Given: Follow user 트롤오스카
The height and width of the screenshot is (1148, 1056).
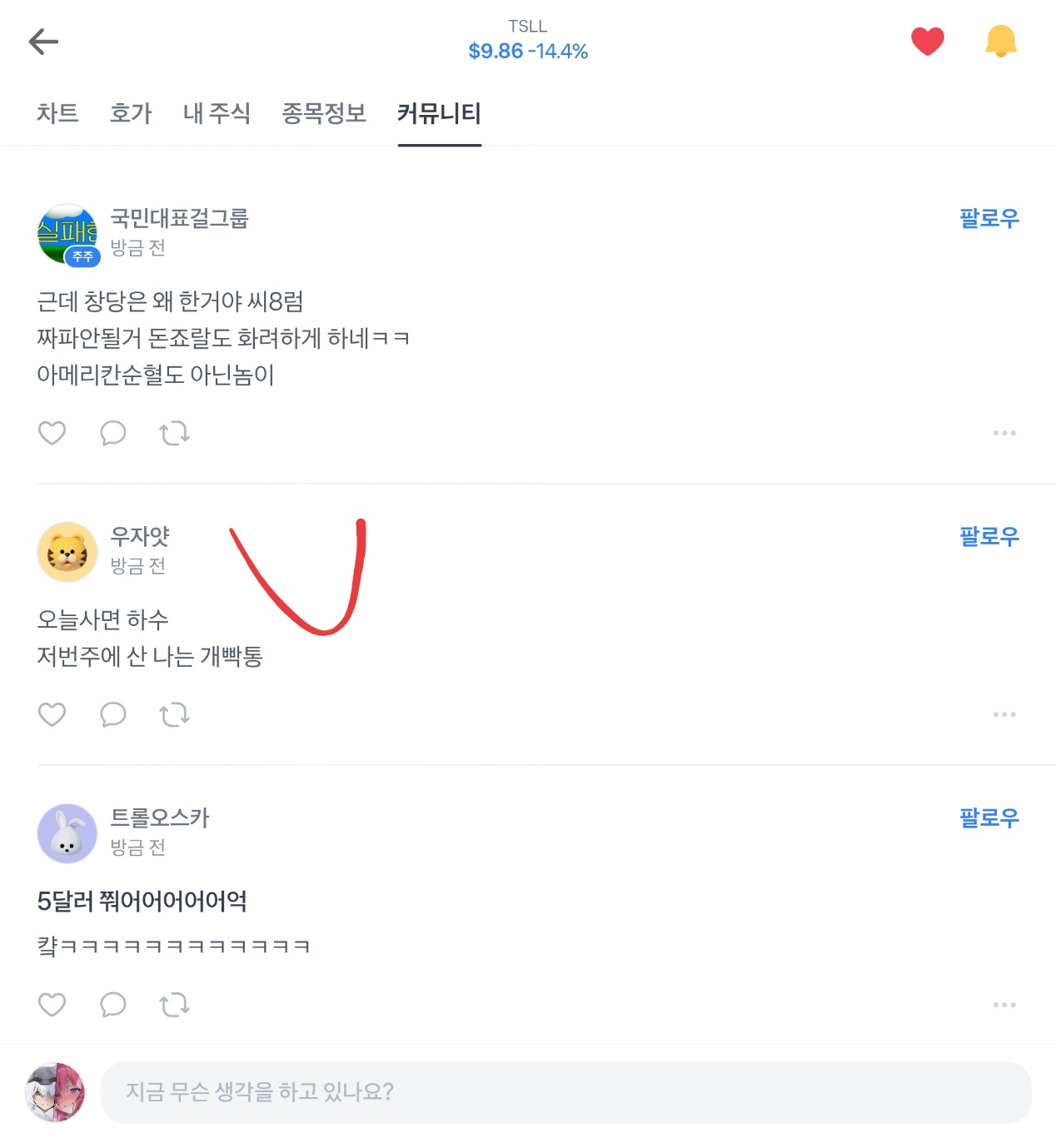Looking at the screenshot, I should pyautogui.click(x=989, y=818).
